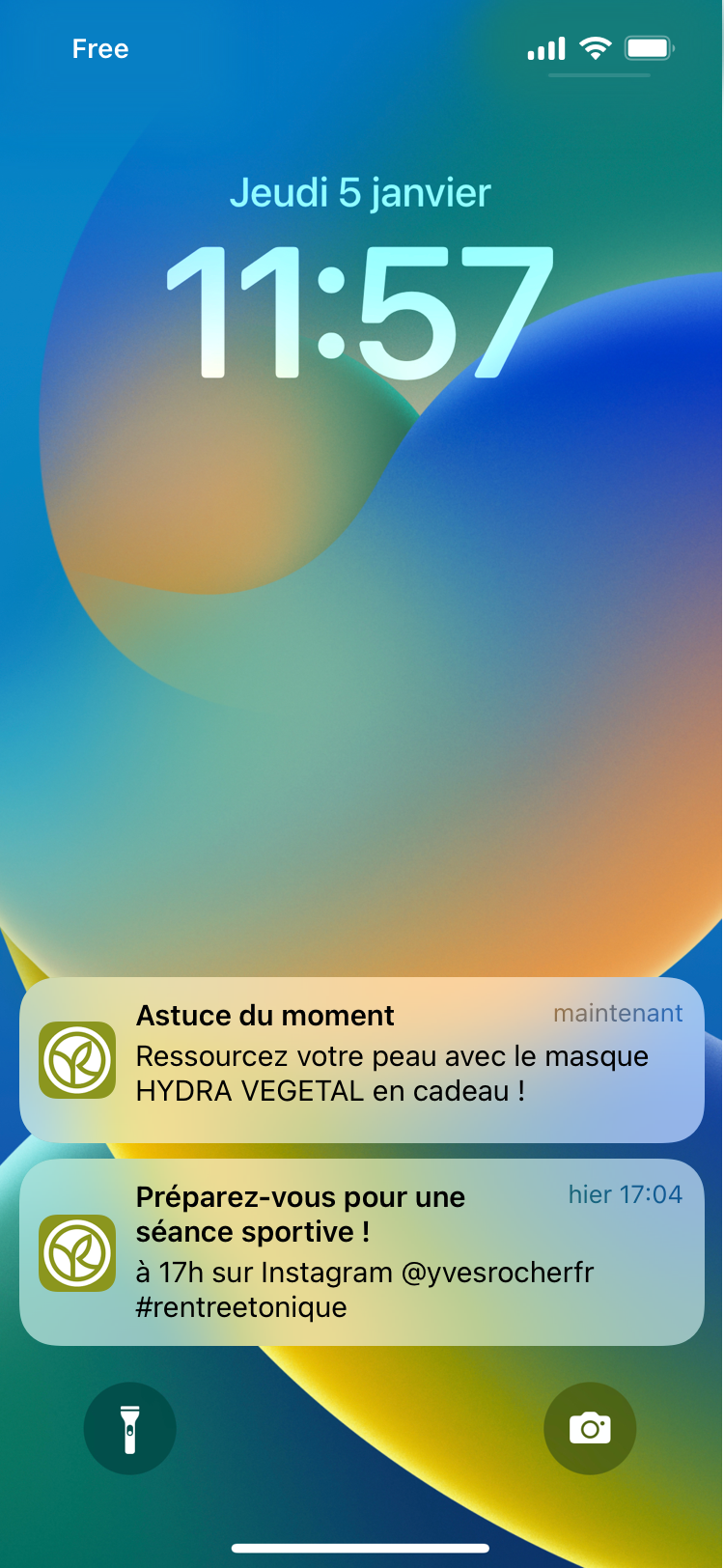Open the Préparez-vous pour une séance sportive notification
The image size is (724, 1568).
point(362,1251)
